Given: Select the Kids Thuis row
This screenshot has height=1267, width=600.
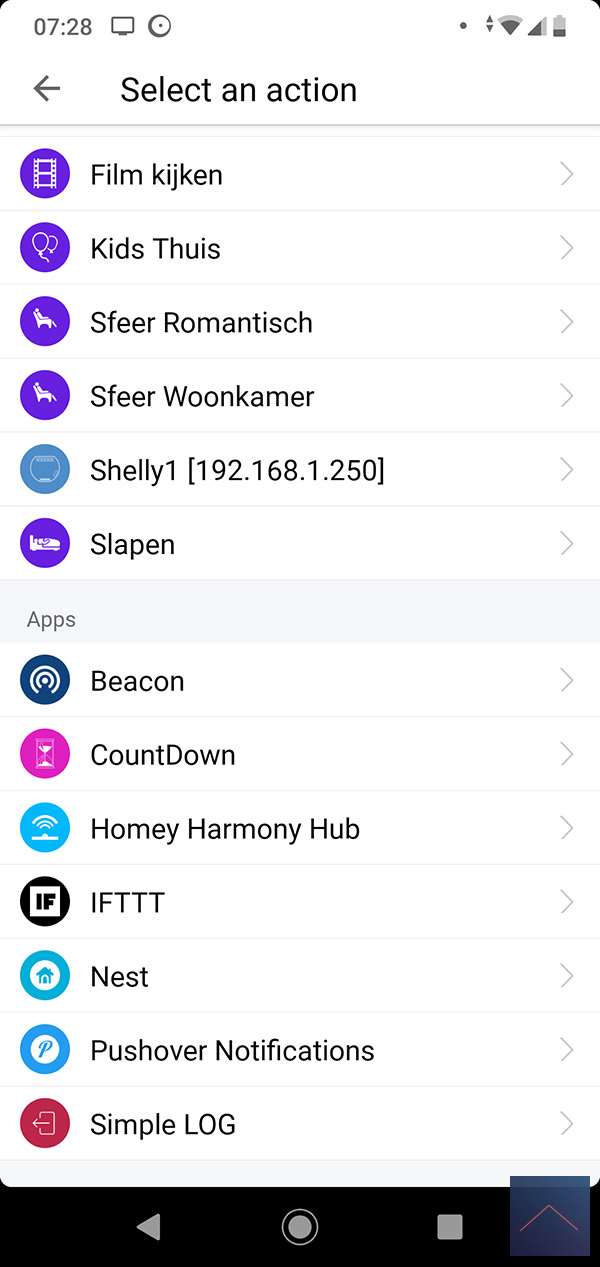Looking at the screenshot, I should click(300, 248).
